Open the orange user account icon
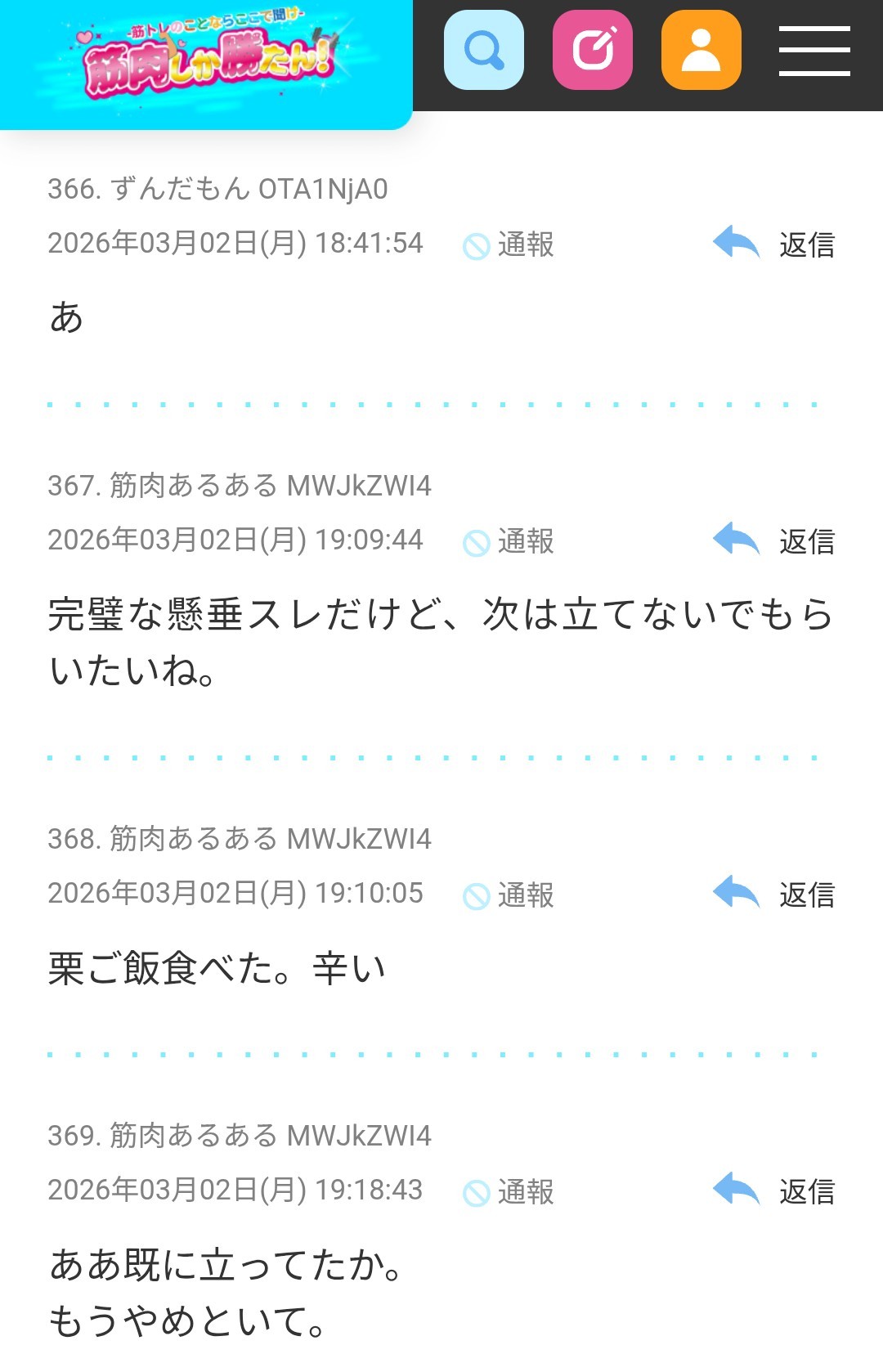Viewport: 883px width, 1372px height. coord(701,50)
